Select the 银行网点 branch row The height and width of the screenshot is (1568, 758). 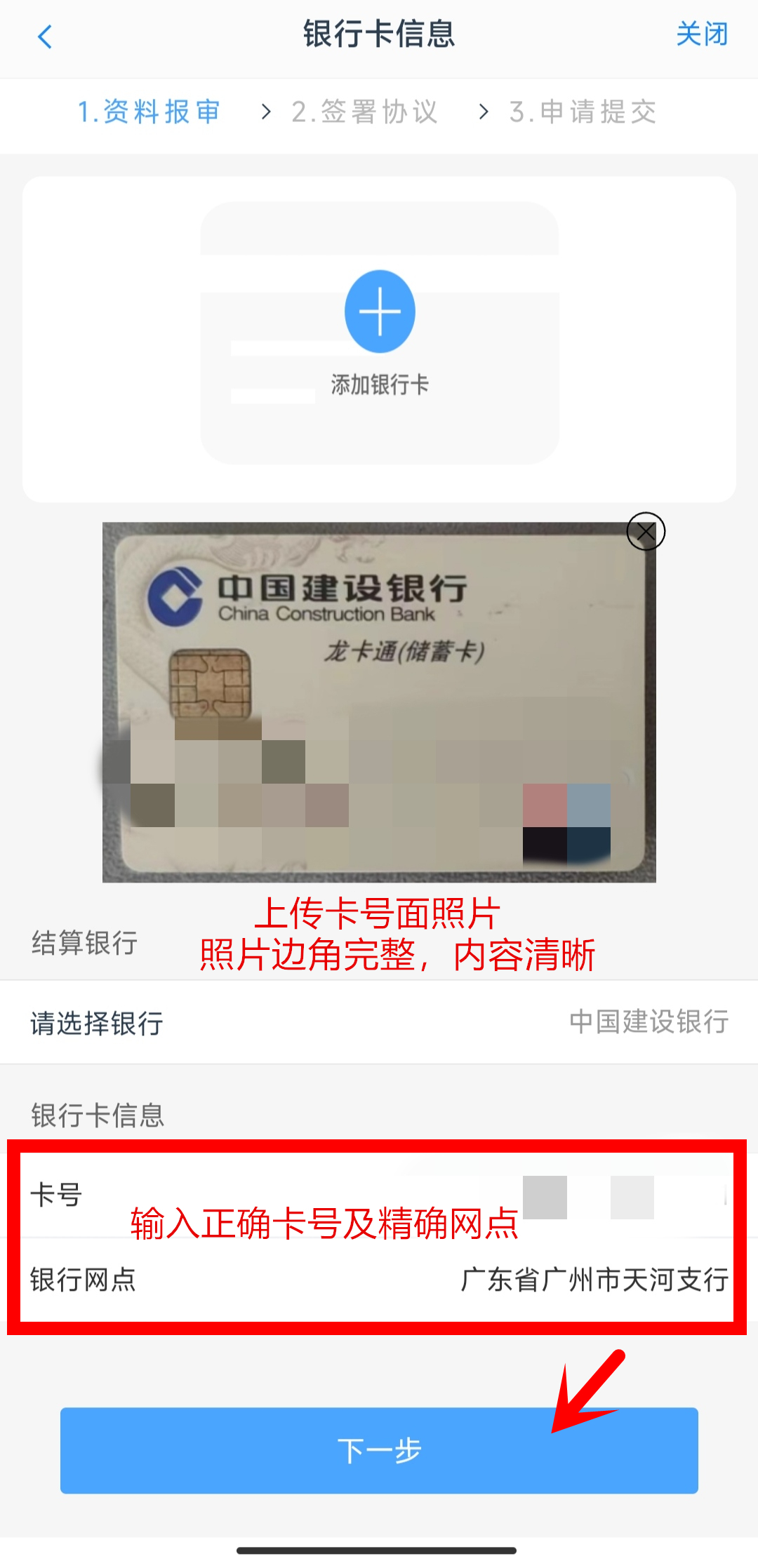pyautogui.click(x=379, y=1280)
